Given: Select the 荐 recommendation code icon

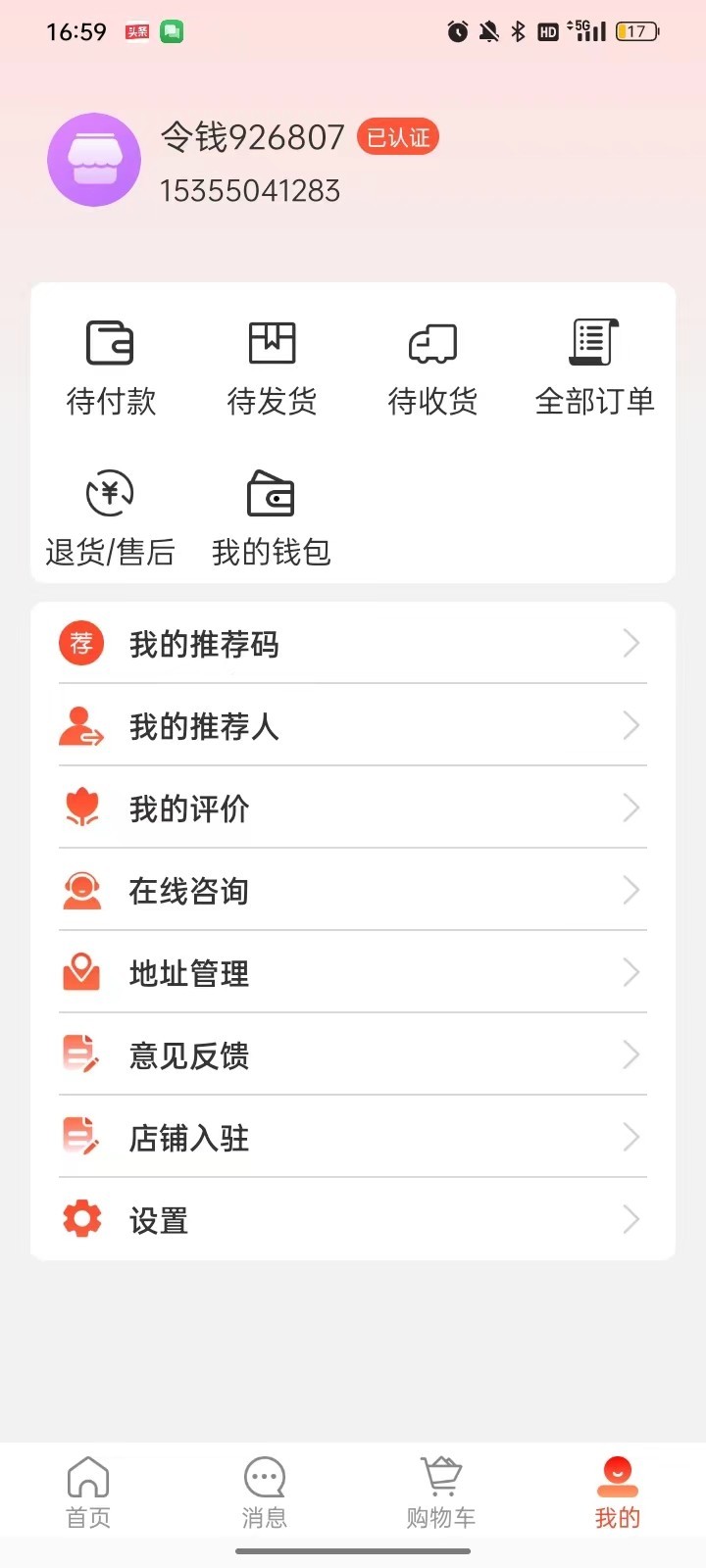Looking at the screenshot, I should tap(81, 644).
